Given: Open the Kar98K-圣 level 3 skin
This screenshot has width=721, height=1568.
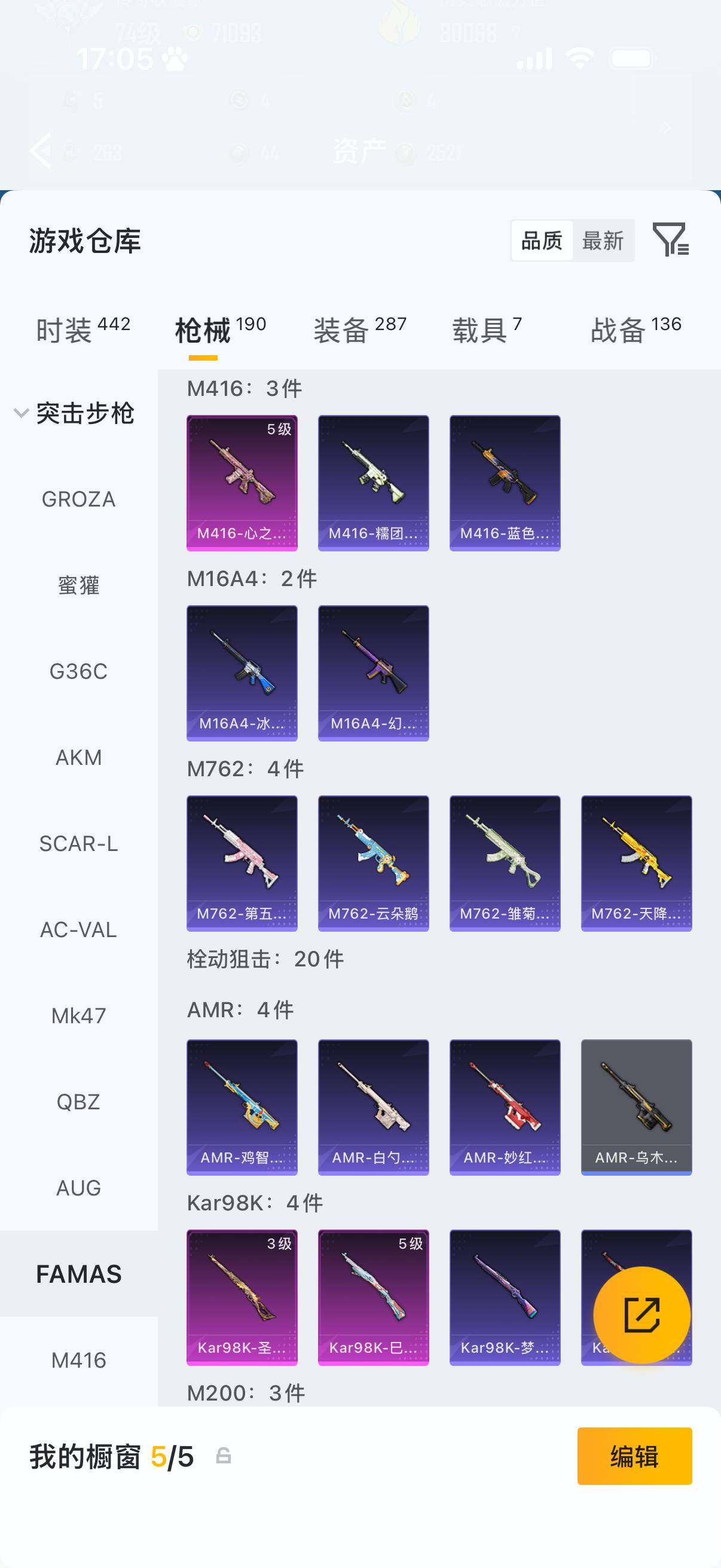Looking at the screenshot, I should (x=242, y=1297).
